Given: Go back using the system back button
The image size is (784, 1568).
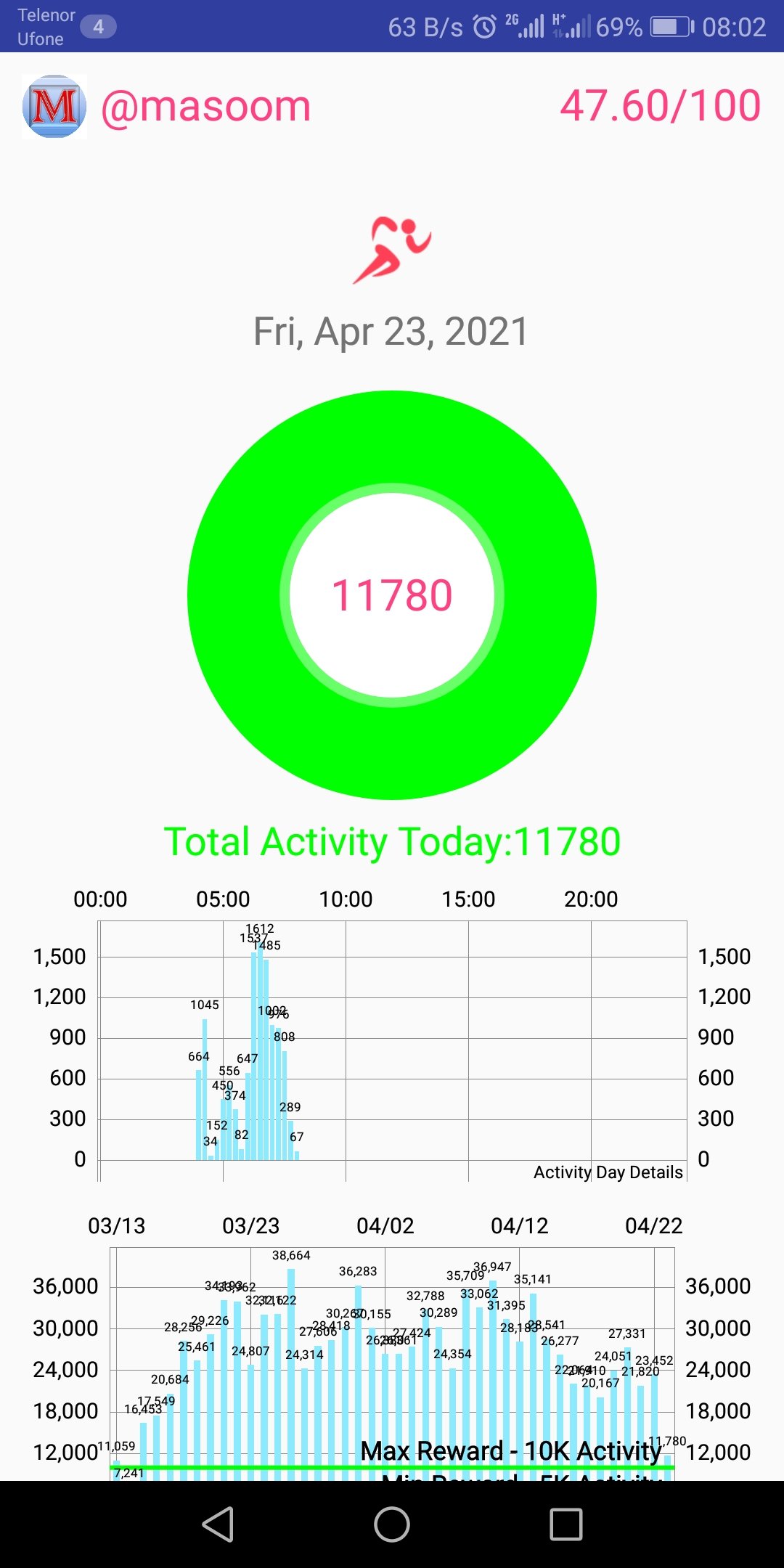Looking at the screenshot, I should pos(217,1524).
